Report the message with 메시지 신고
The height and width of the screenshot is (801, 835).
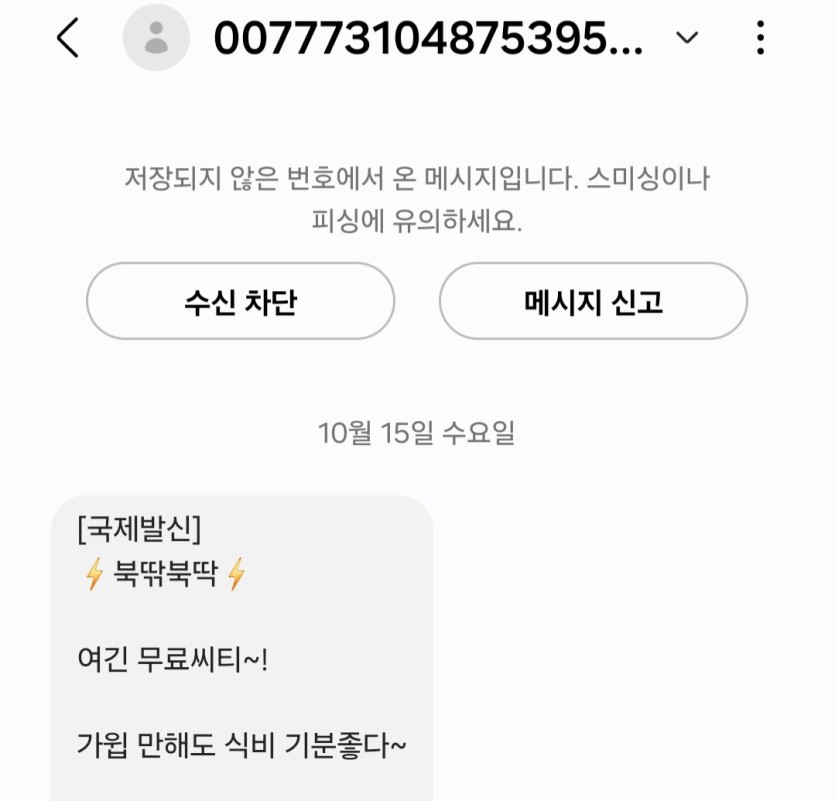pos(593,302)
